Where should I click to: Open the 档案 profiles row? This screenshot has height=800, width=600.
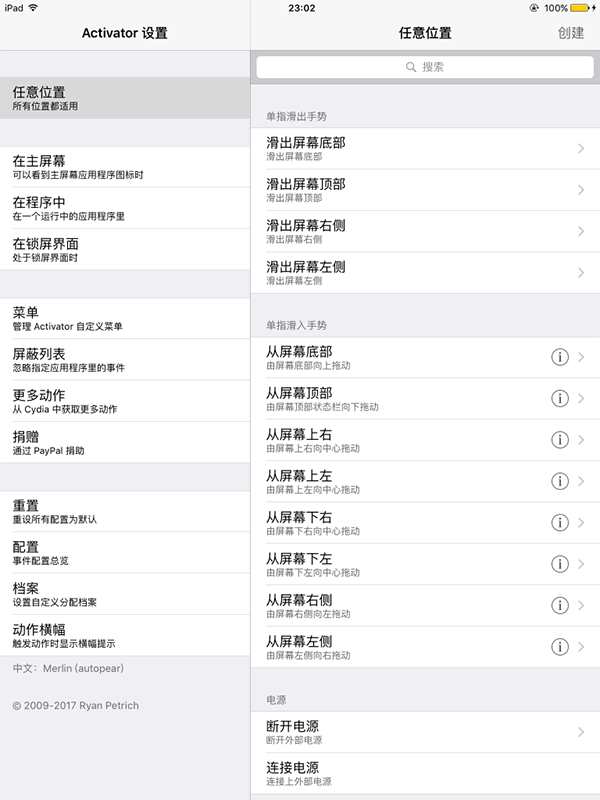click(x=125, y=594)
